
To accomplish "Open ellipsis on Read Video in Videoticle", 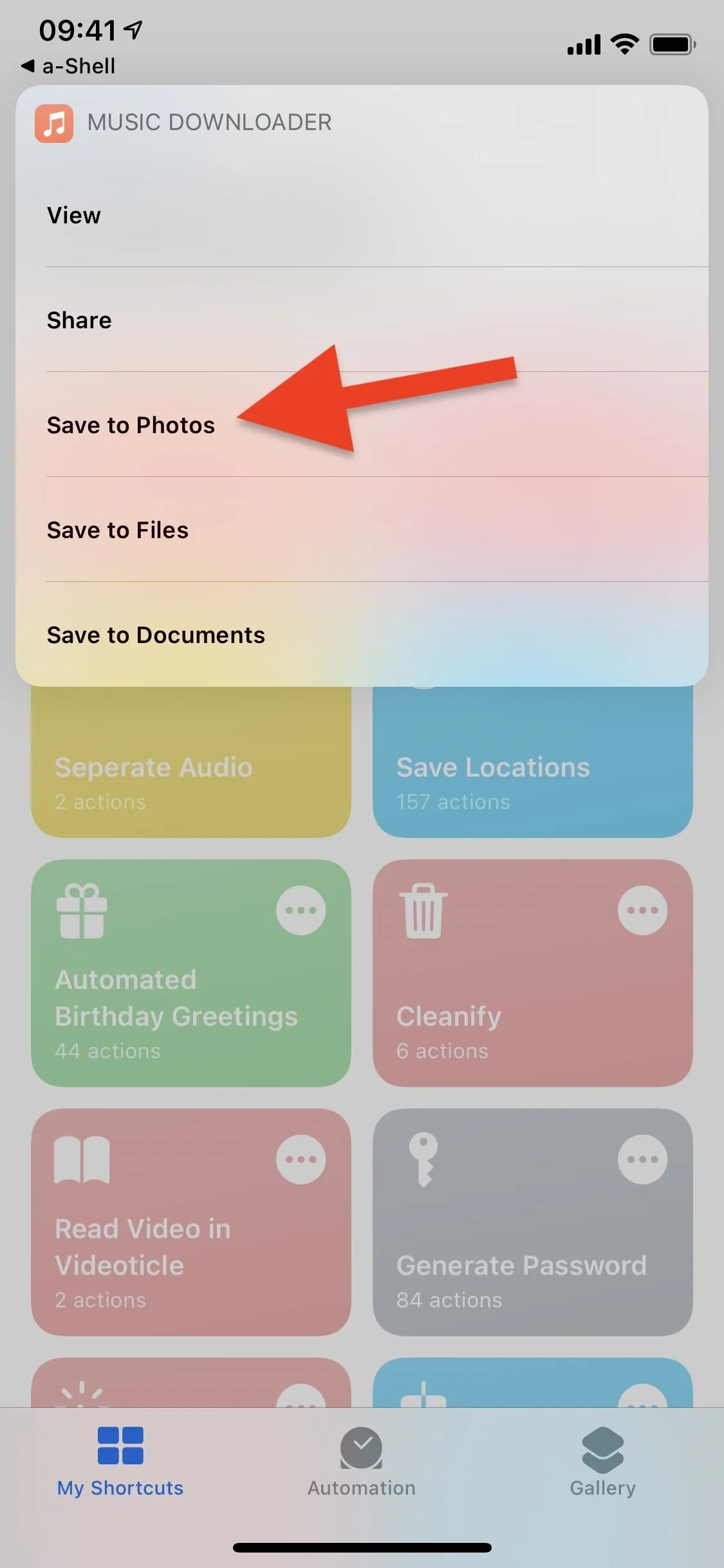I will pos(301,1159).
